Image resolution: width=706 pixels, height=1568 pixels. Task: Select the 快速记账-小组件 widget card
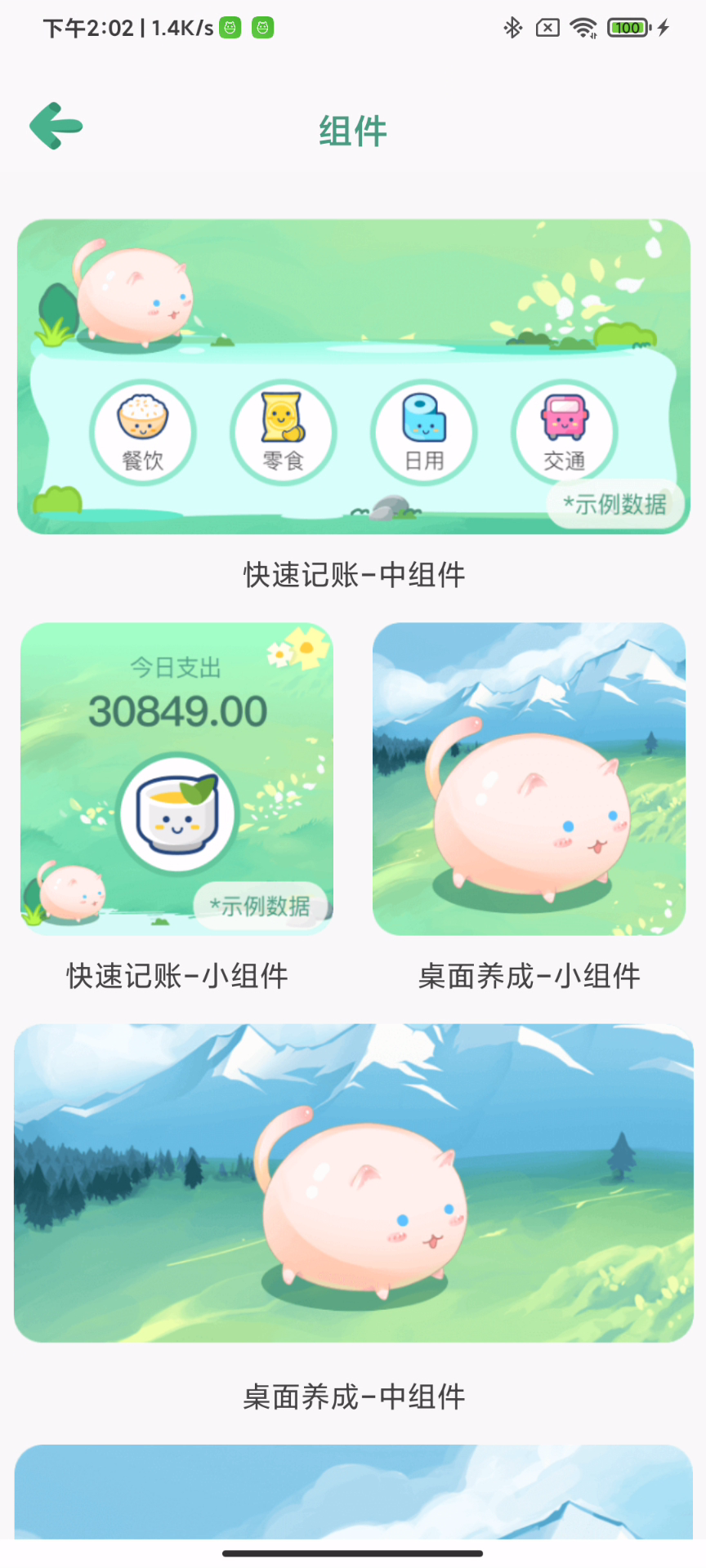(176, 779)
